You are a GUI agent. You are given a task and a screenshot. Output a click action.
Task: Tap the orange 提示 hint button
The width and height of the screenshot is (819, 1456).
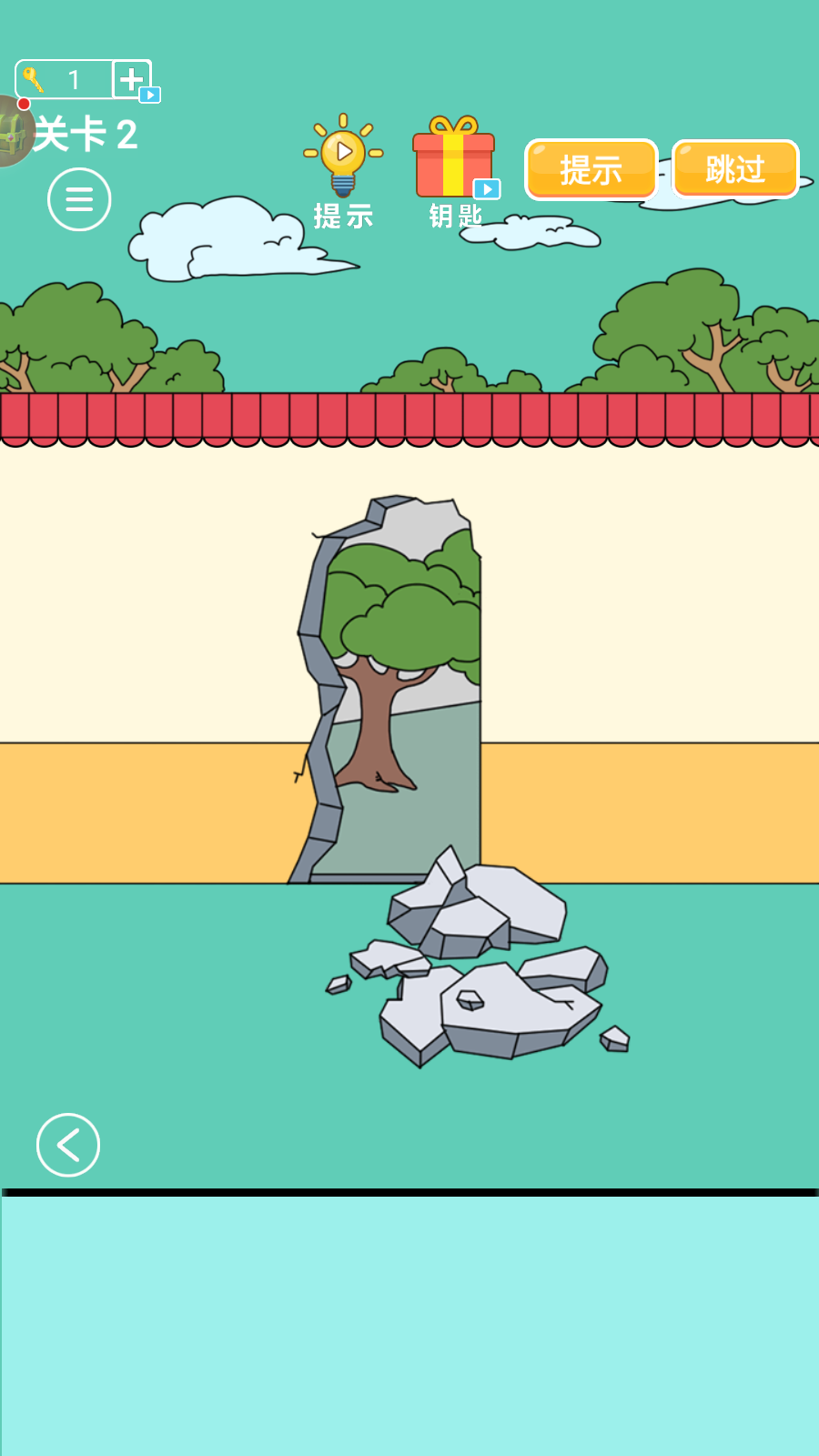pos(591,169)
